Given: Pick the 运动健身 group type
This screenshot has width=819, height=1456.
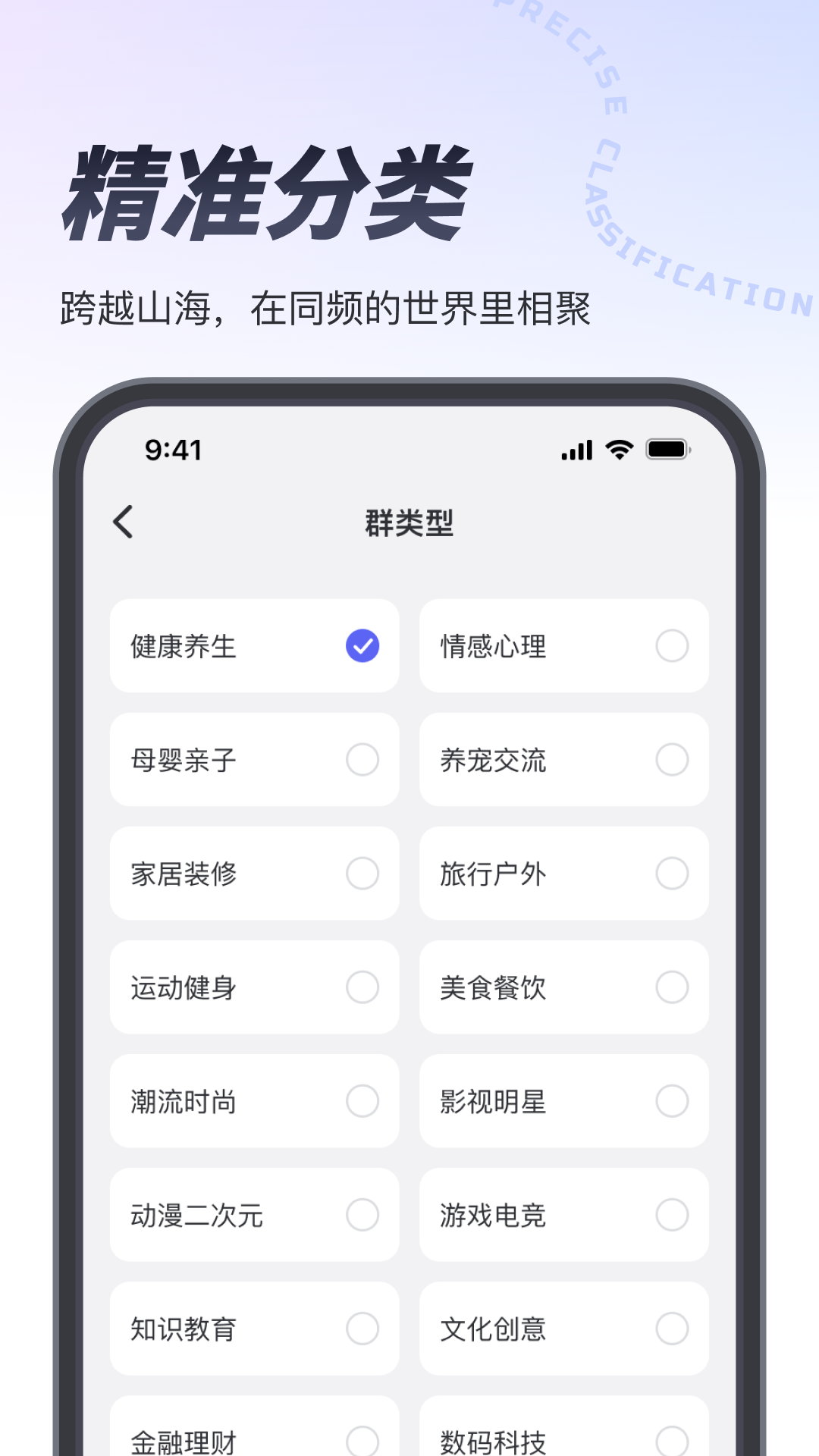Looking at the screenshot, I should point(253,988).
